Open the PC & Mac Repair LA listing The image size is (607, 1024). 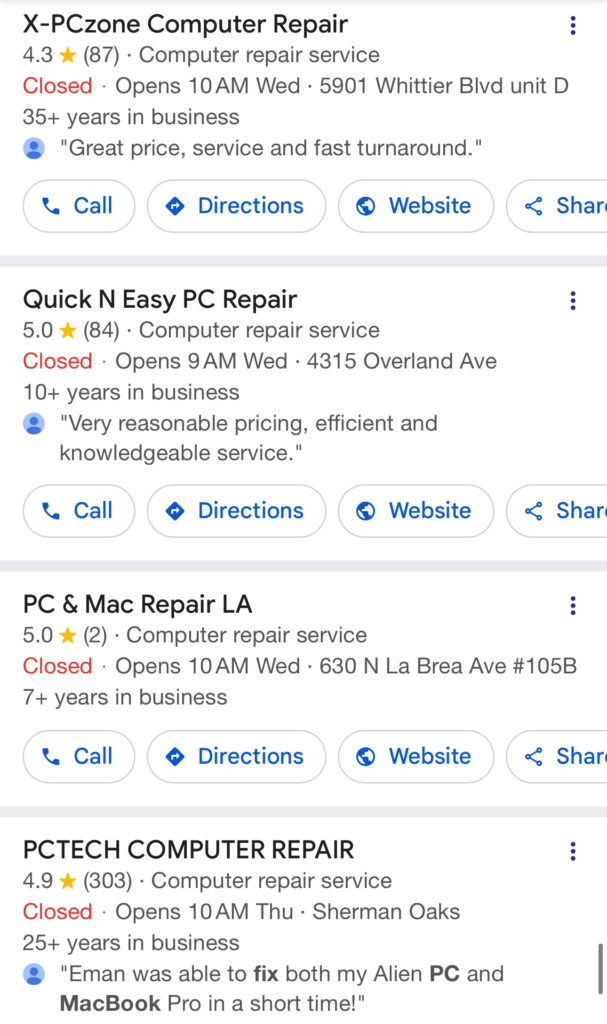pos(137,604)
